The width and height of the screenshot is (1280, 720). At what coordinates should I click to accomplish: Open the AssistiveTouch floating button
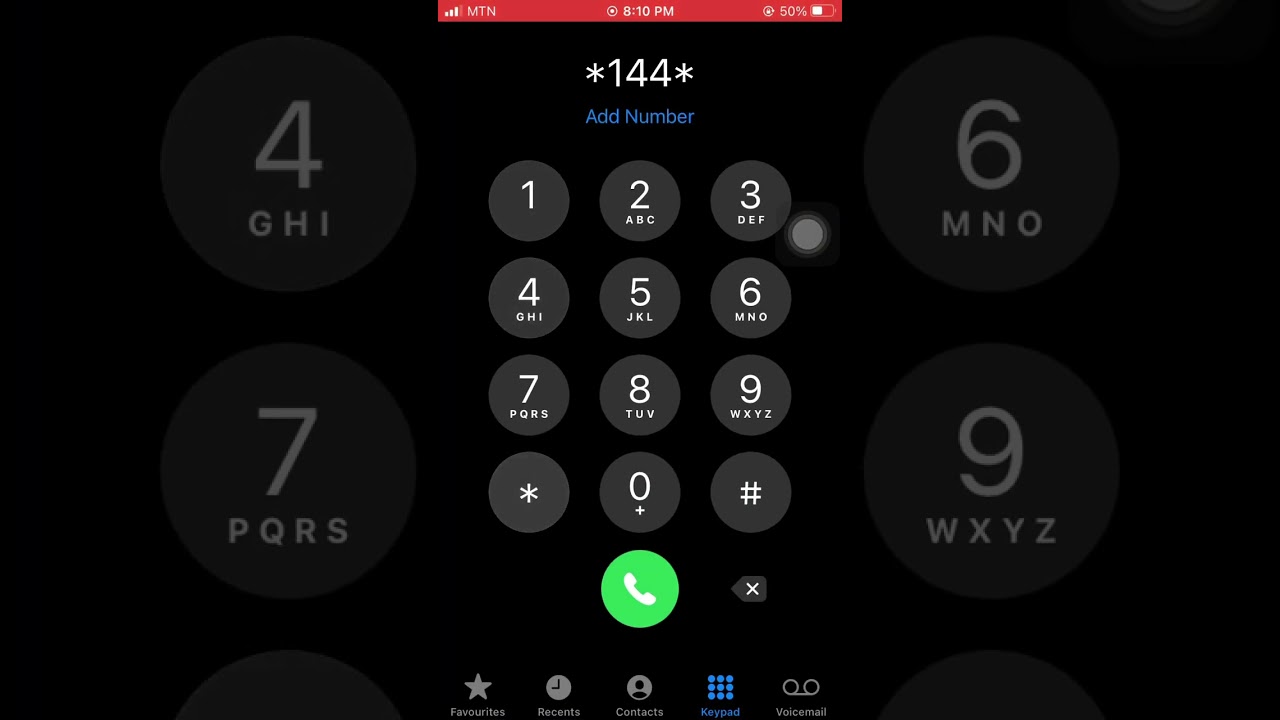(807, 235)
